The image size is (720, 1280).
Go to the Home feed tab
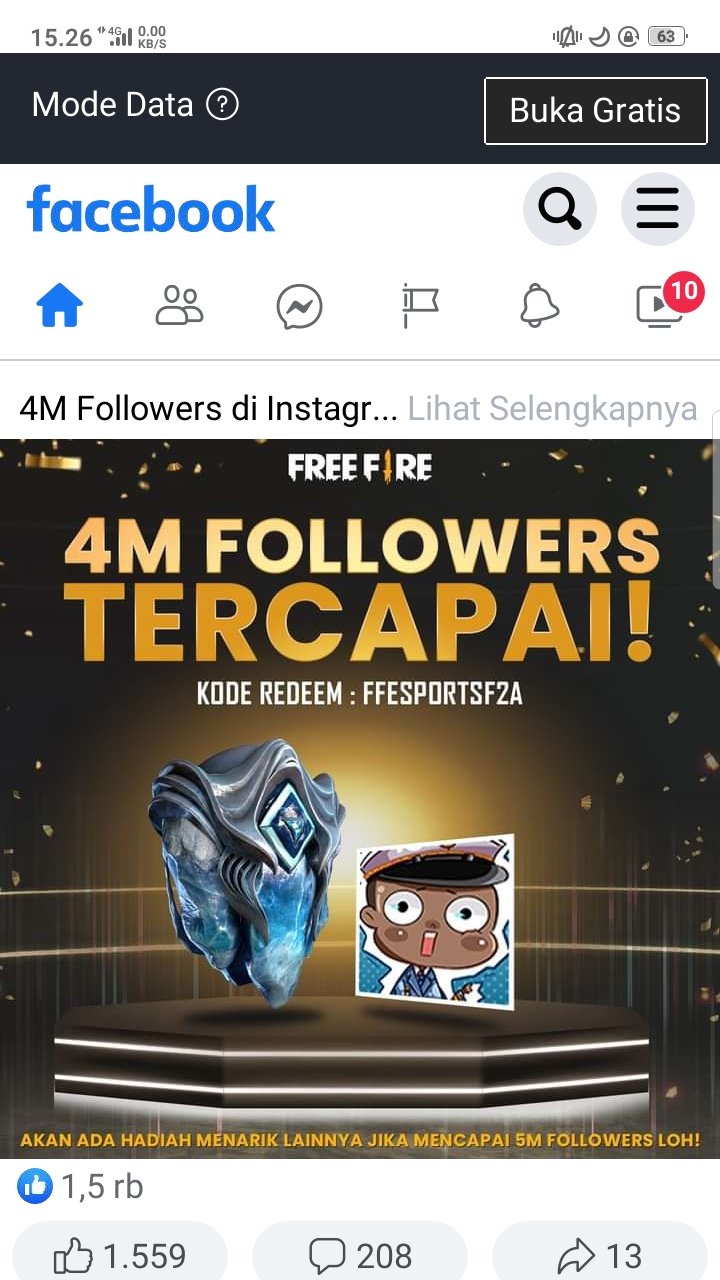(x=60, y=305)
